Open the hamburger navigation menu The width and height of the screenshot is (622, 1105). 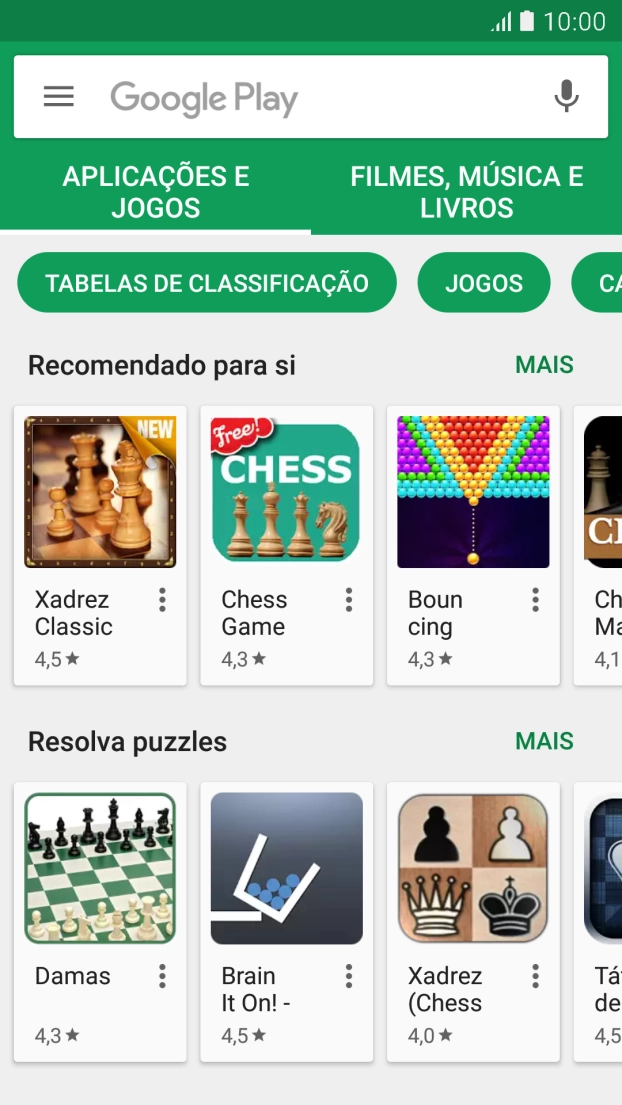pos(59,97)
